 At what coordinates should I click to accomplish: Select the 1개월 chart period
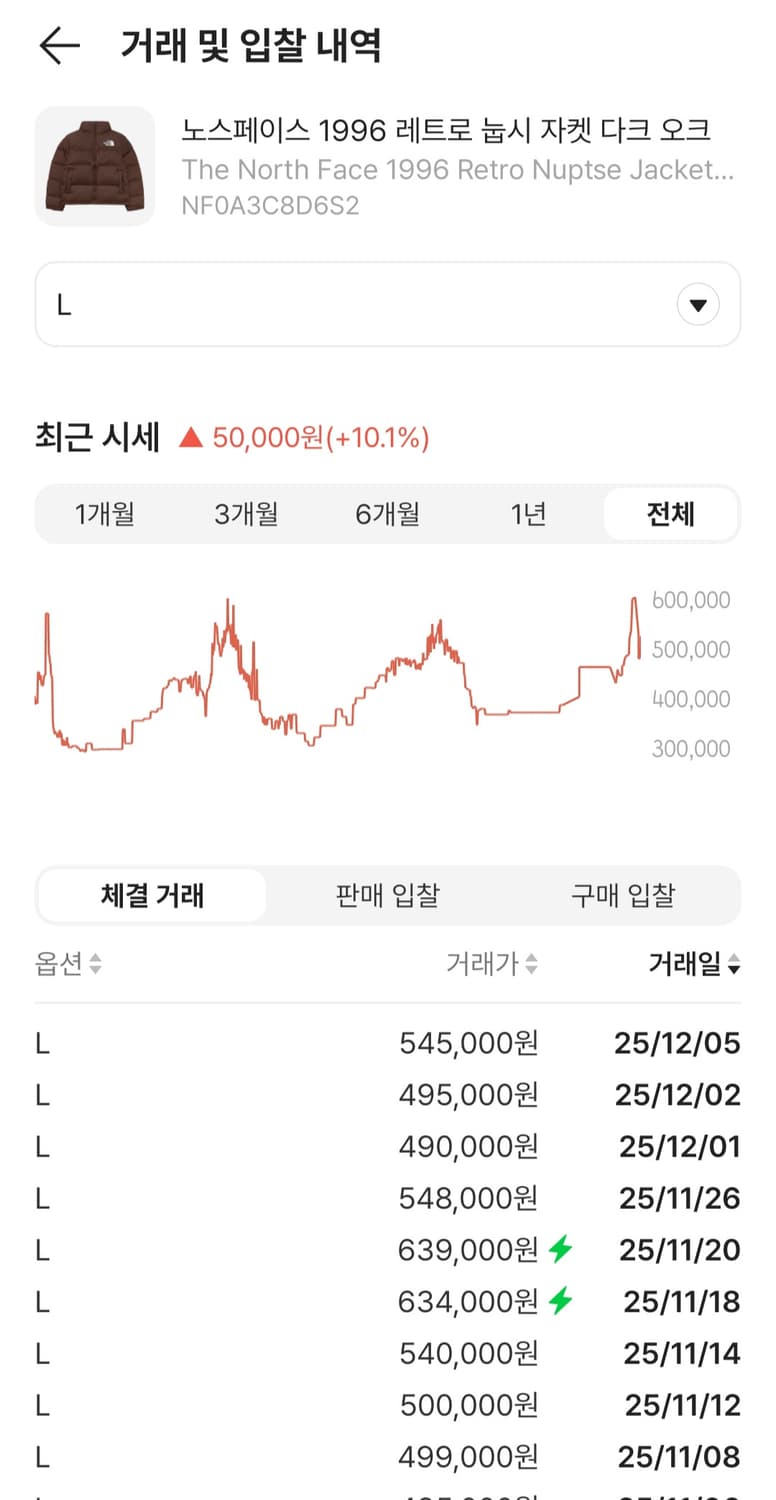[106, 514]
